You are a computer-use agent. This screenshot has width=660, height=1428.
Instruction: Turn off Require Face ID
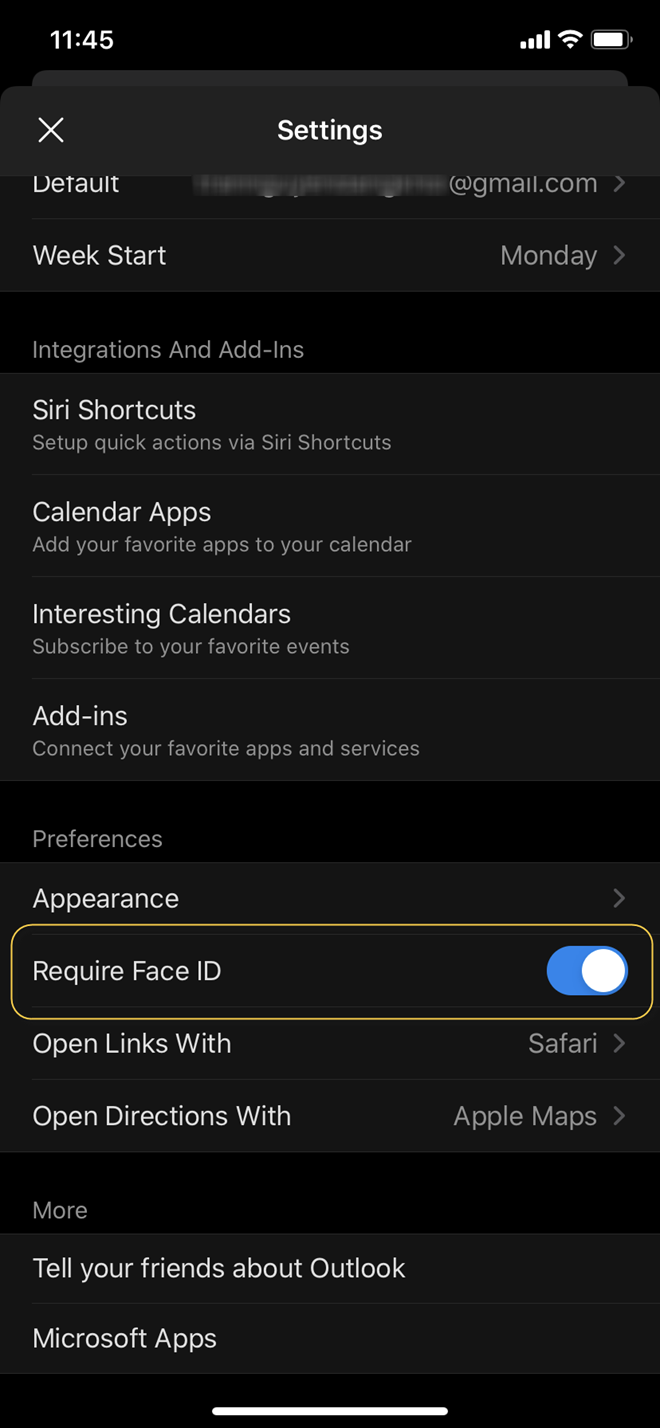click(x=587, y=971)
